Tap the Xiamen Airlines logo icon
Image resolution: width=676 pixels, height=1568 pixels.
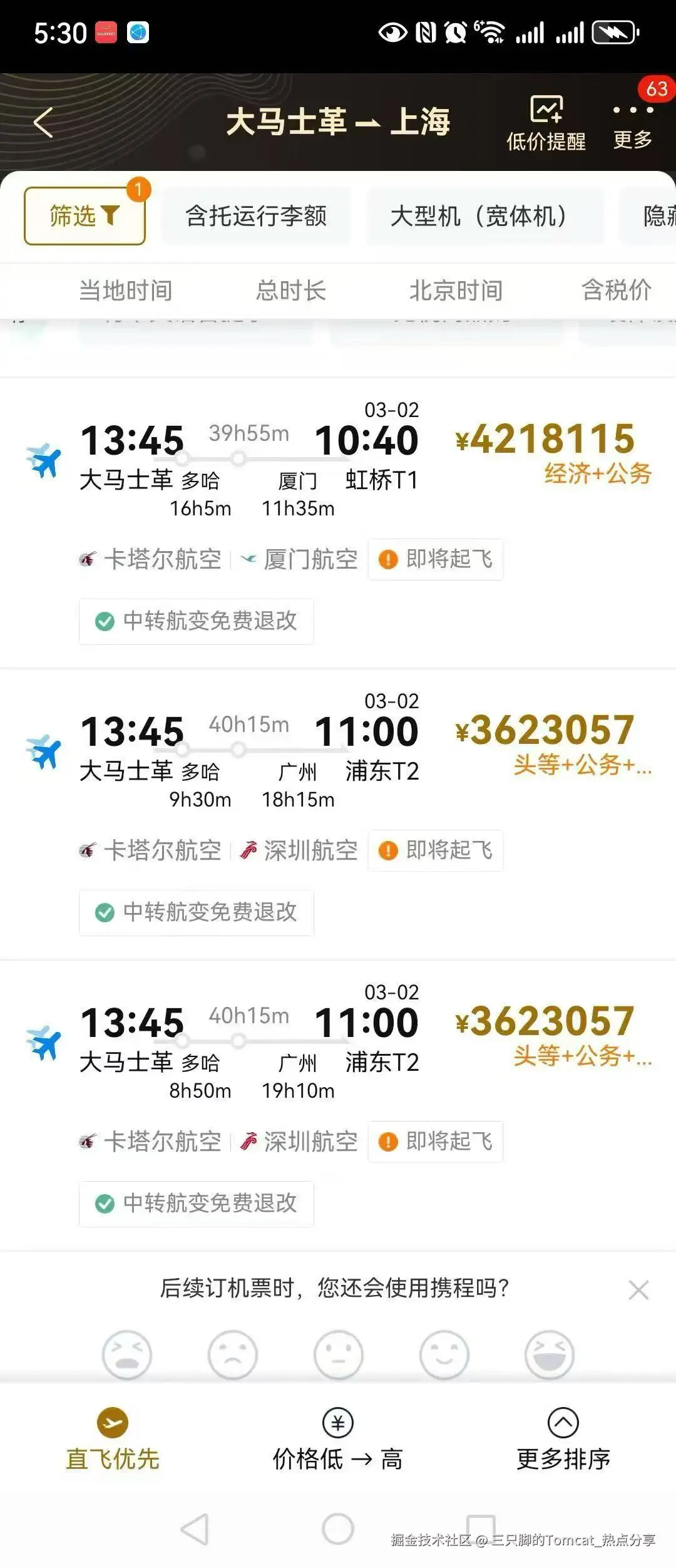(x=250, y=559)
